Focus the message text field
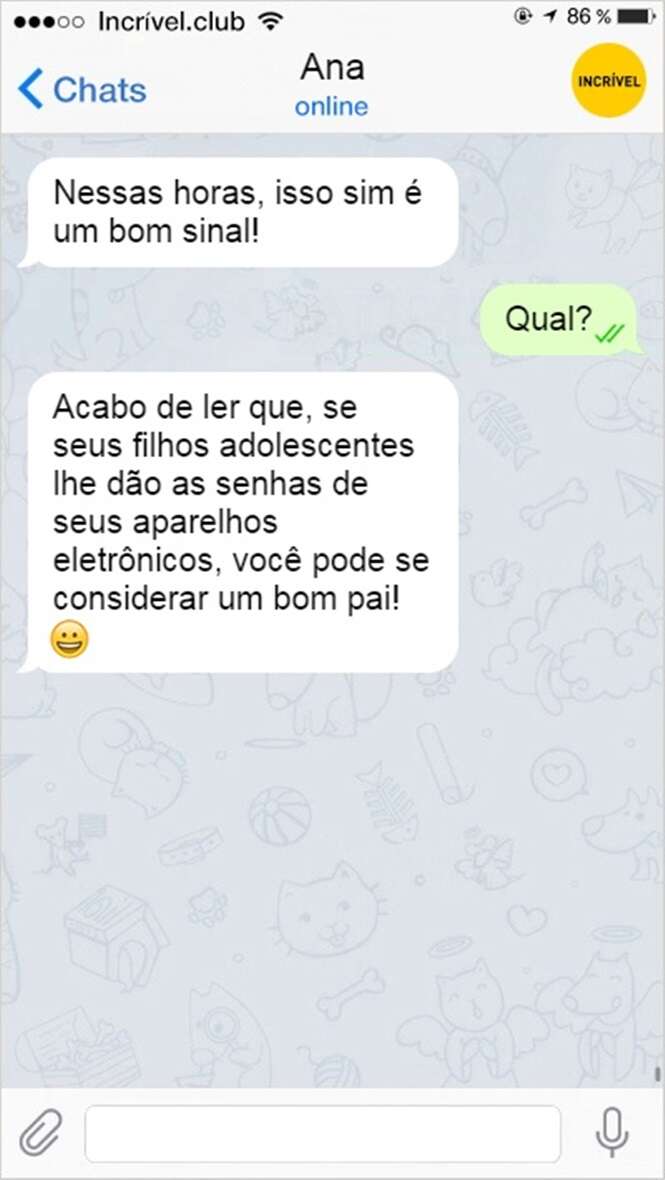 point(322,1133)
